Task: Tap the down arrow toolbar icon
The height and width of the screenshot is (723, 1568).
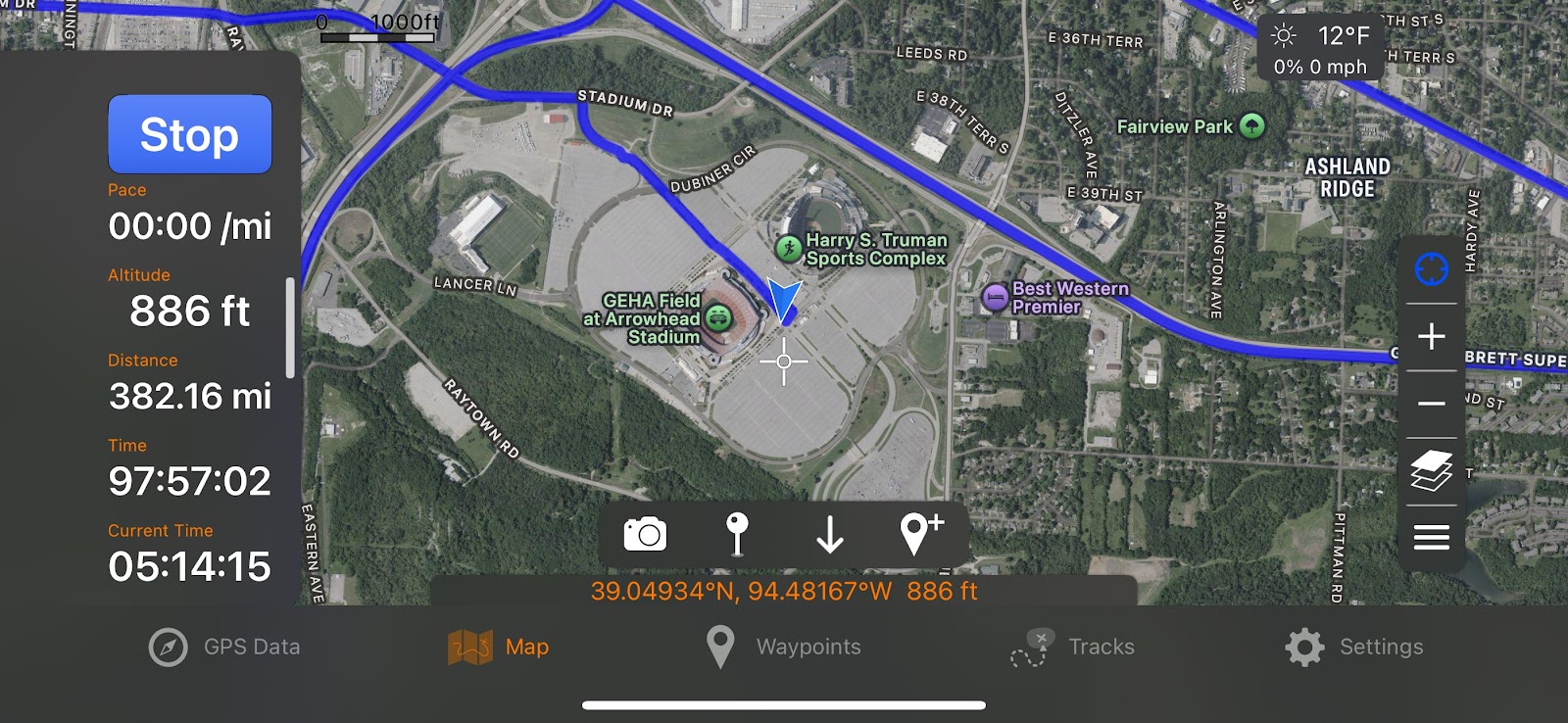Action: [x=829, y=534]
